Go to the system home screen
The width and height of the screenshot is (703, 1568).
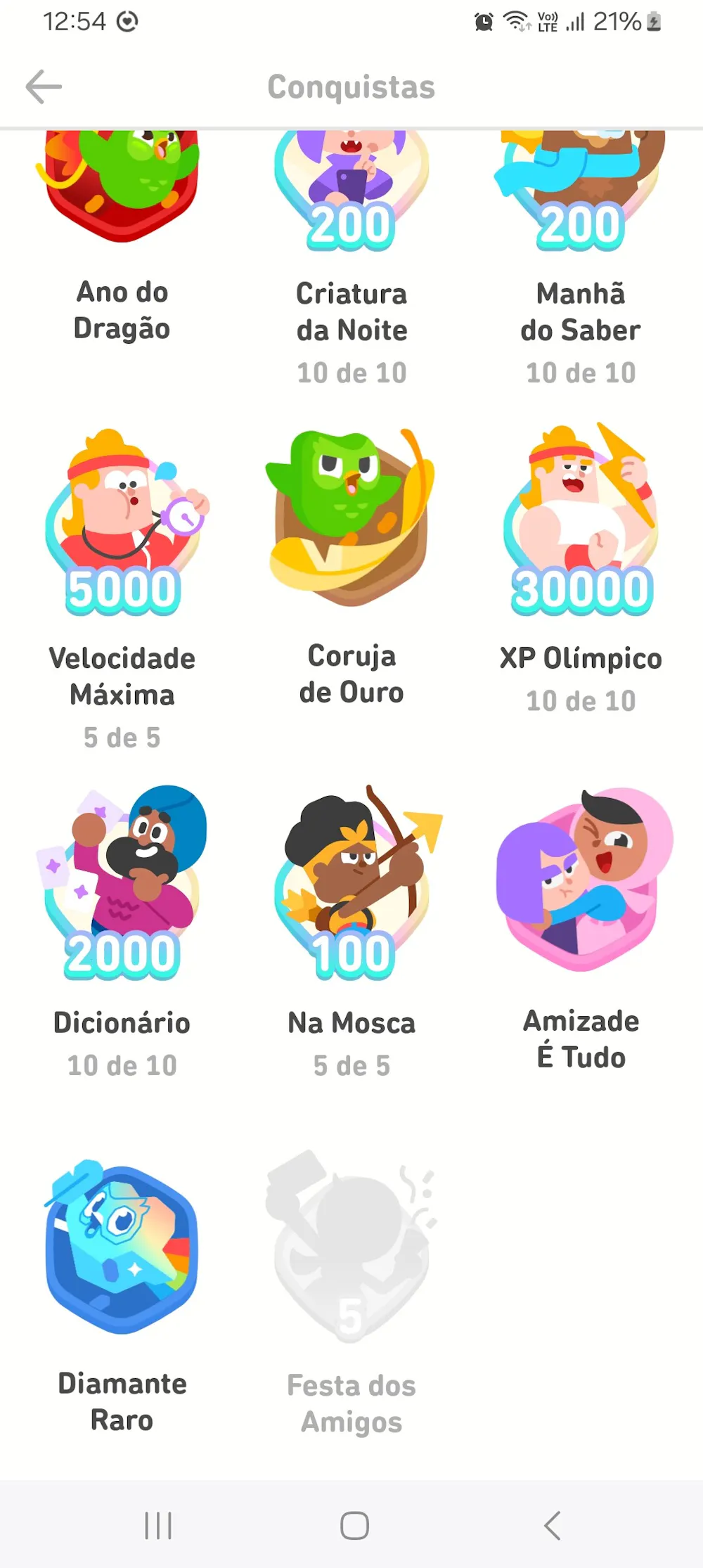[x=354, y=1526]
